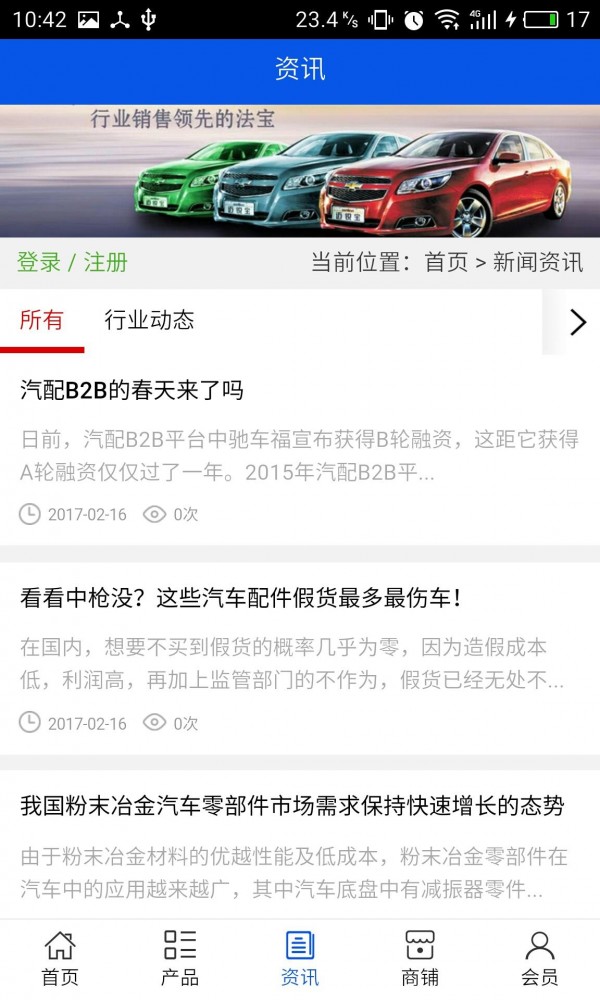This screenshot has height=1000, width=600.
Task: Switch to the 产品 products tab
Action: coord(180,959)
